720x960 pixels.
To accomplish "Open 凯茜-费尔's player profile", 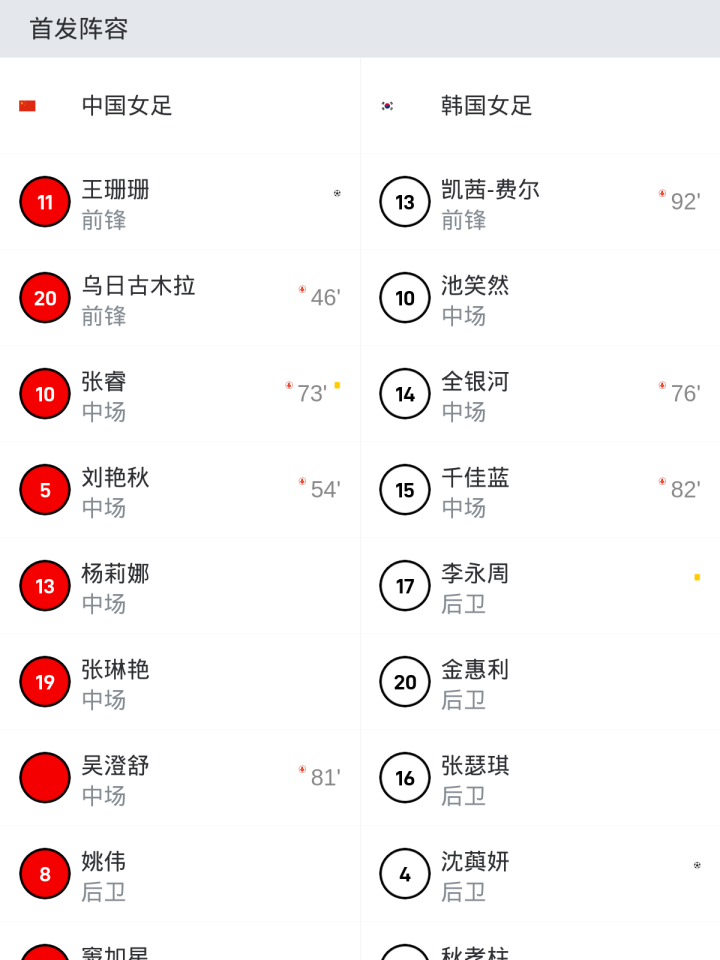I will pyautogui.click(x=490, y=202).
